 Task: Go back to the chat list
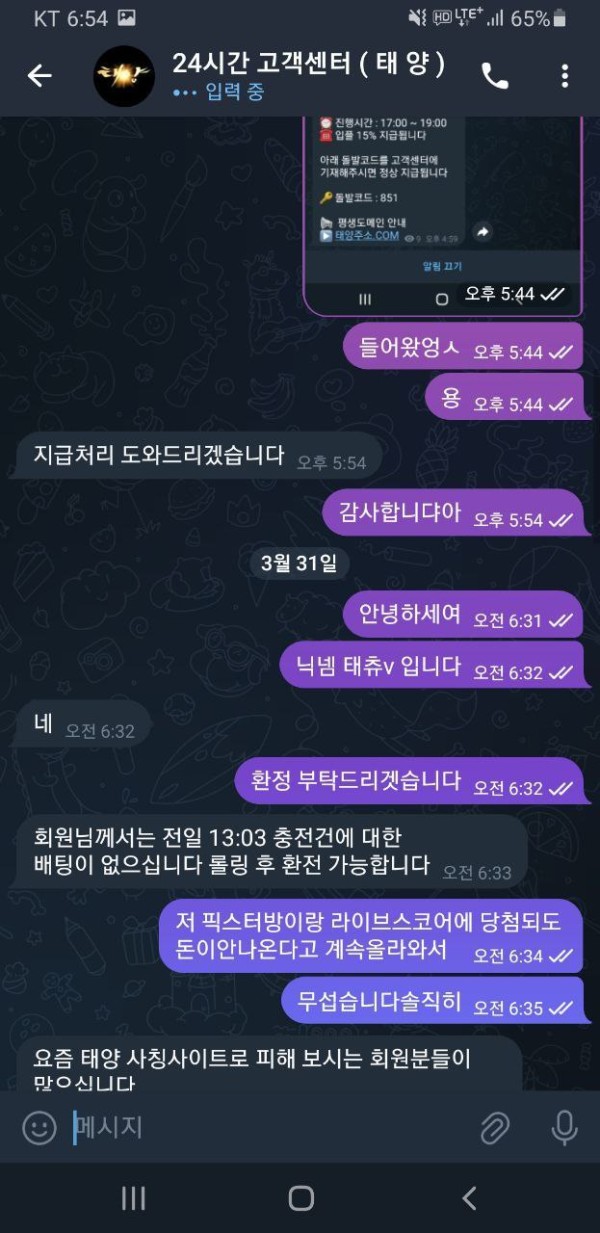tap(39, 76)
